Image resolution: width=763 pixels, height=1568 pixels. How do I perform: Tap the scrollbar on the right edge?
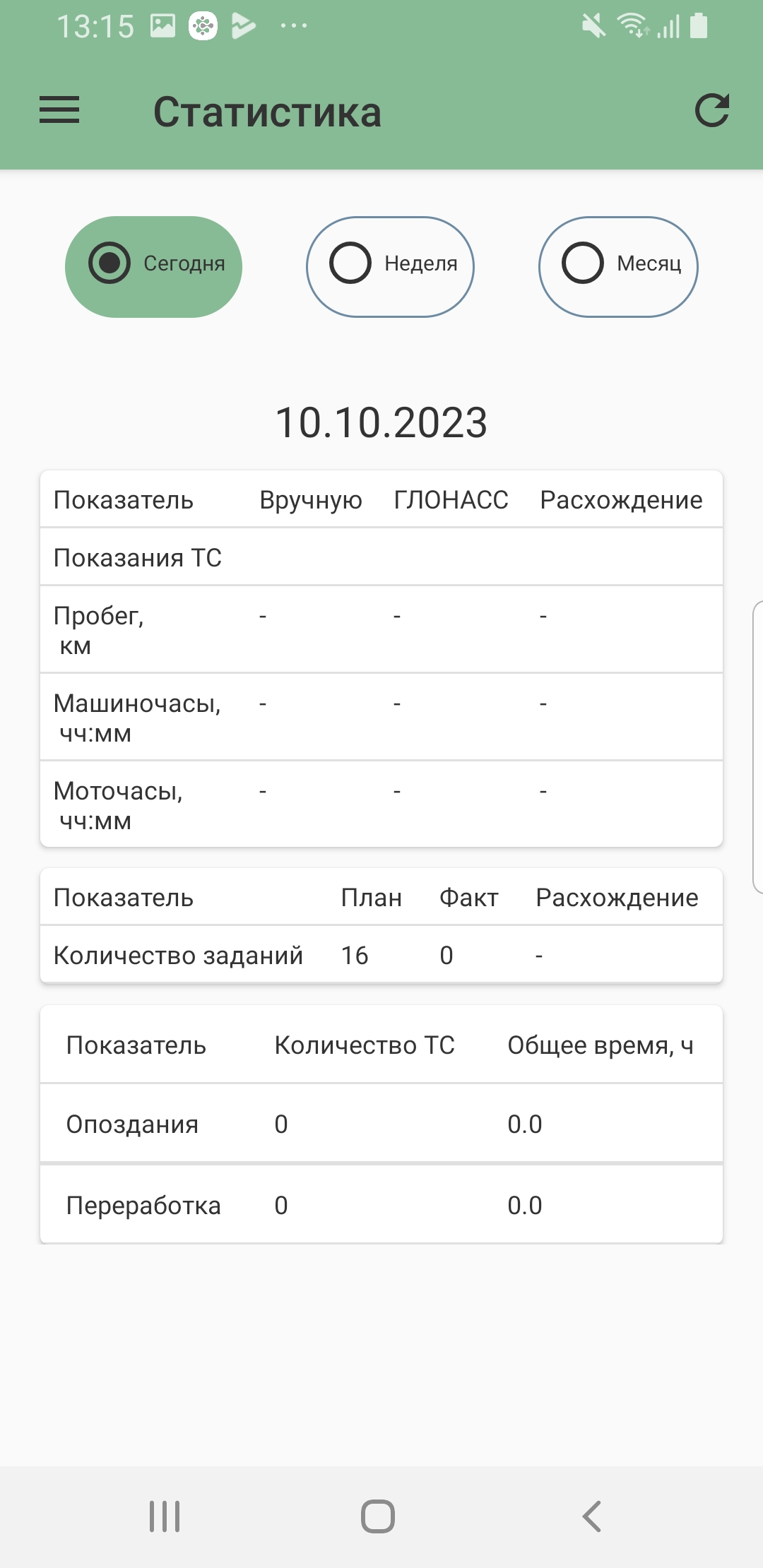(756, 749)
